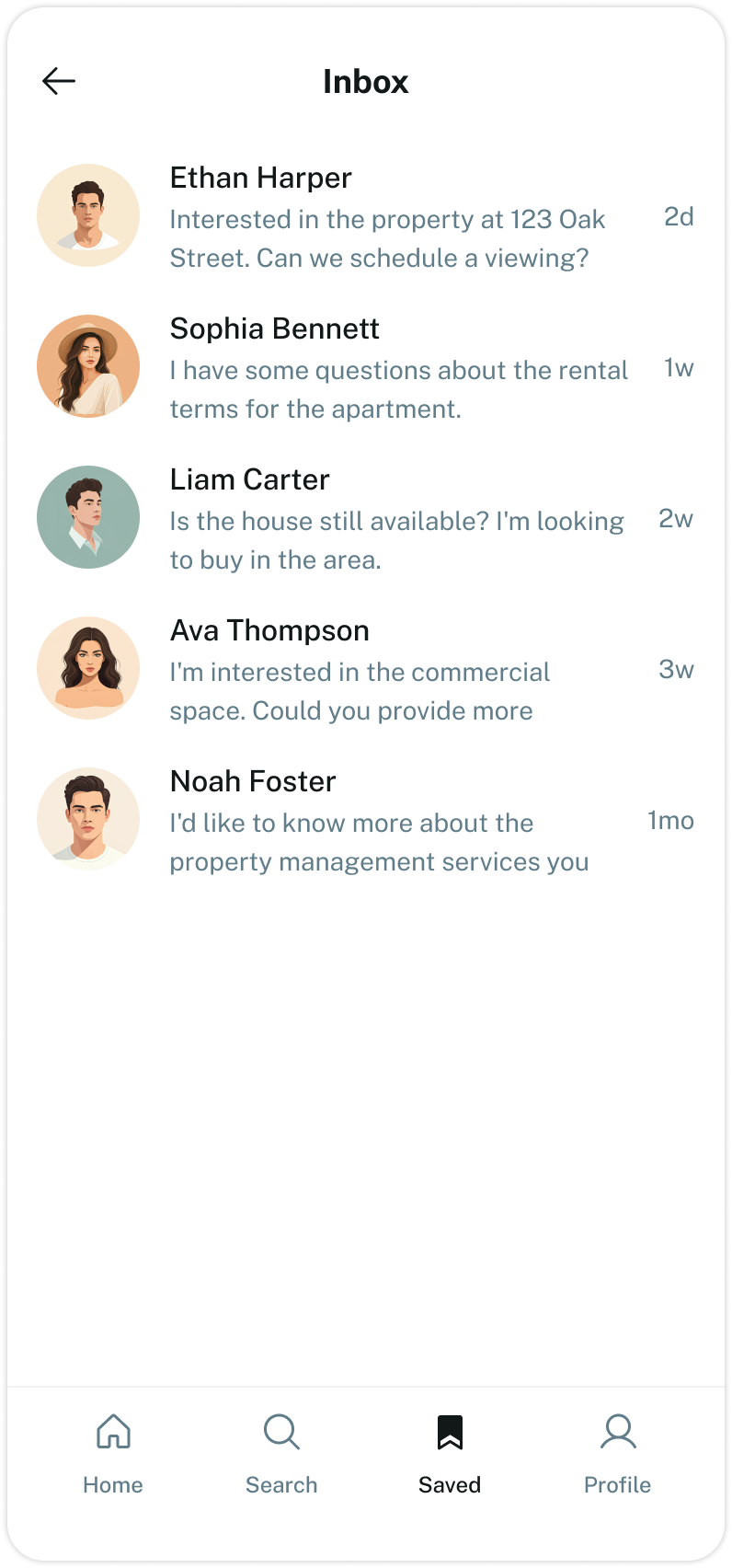Image resolution: width=732 pixels, height=1568 pixels.
Task: Go to the Profile tab
Action: point(618,1454)
